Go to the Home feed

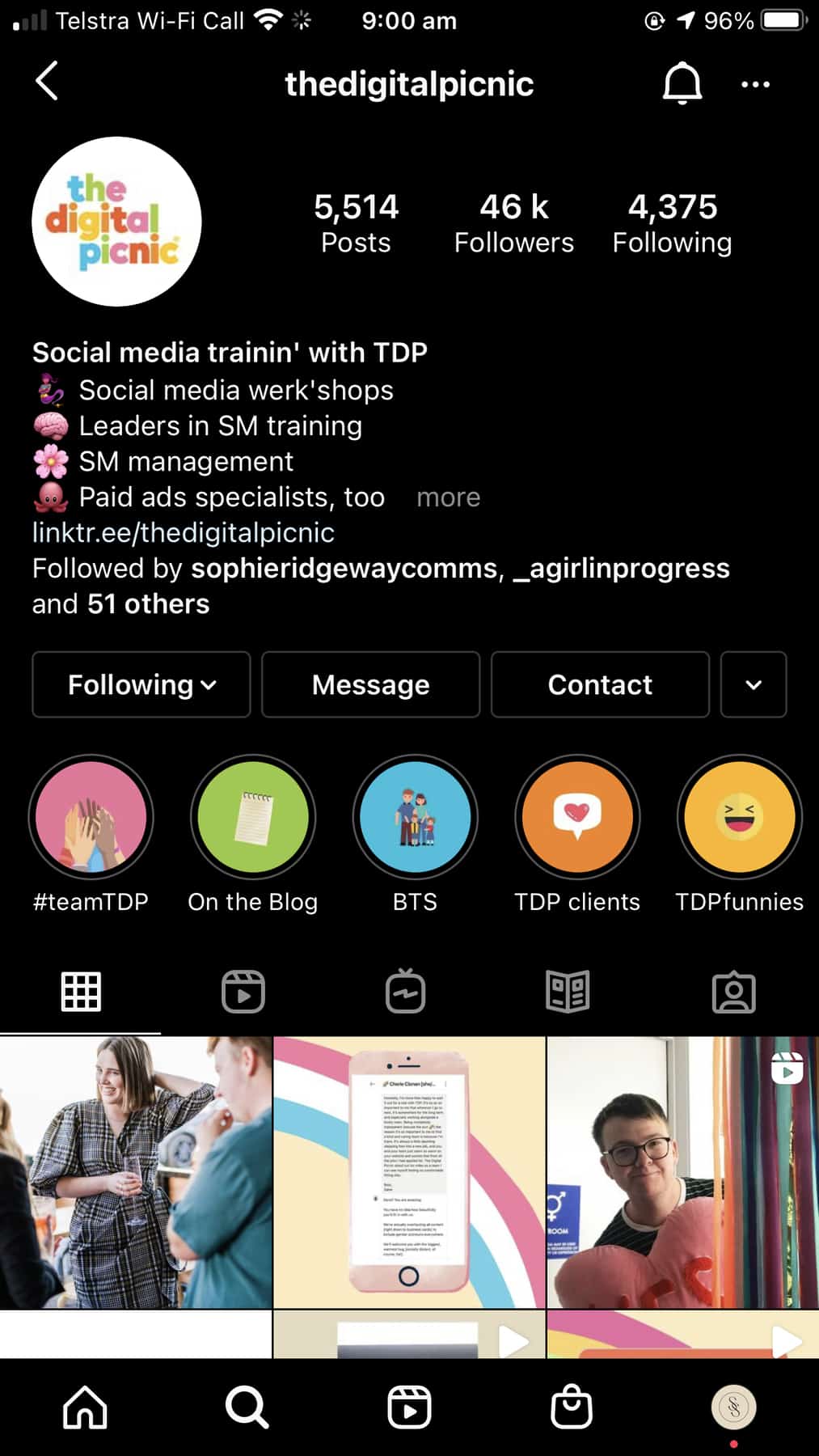85,1407
